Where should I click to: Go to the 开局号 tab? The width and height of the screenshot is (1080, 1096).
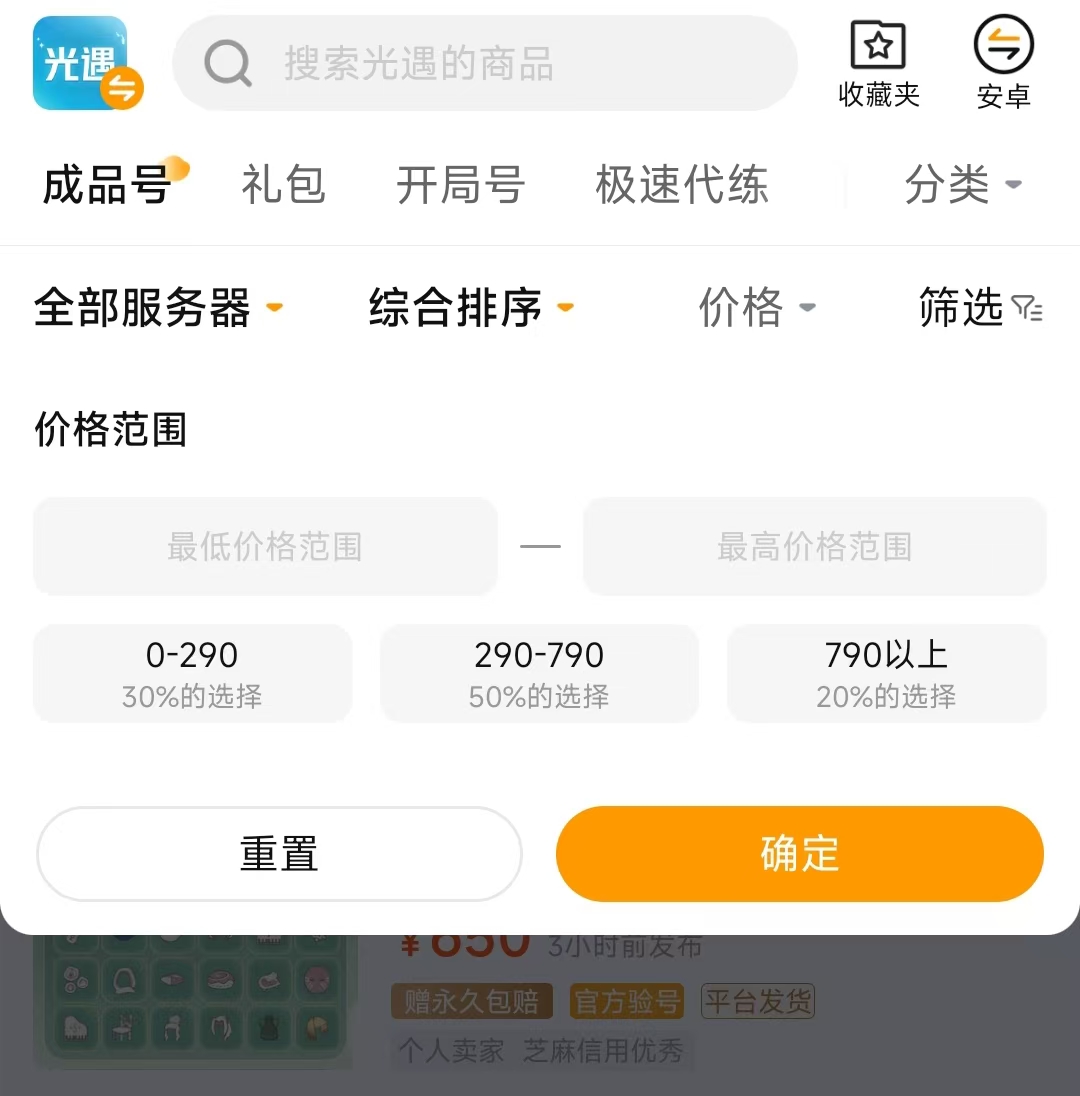(460, 185)
